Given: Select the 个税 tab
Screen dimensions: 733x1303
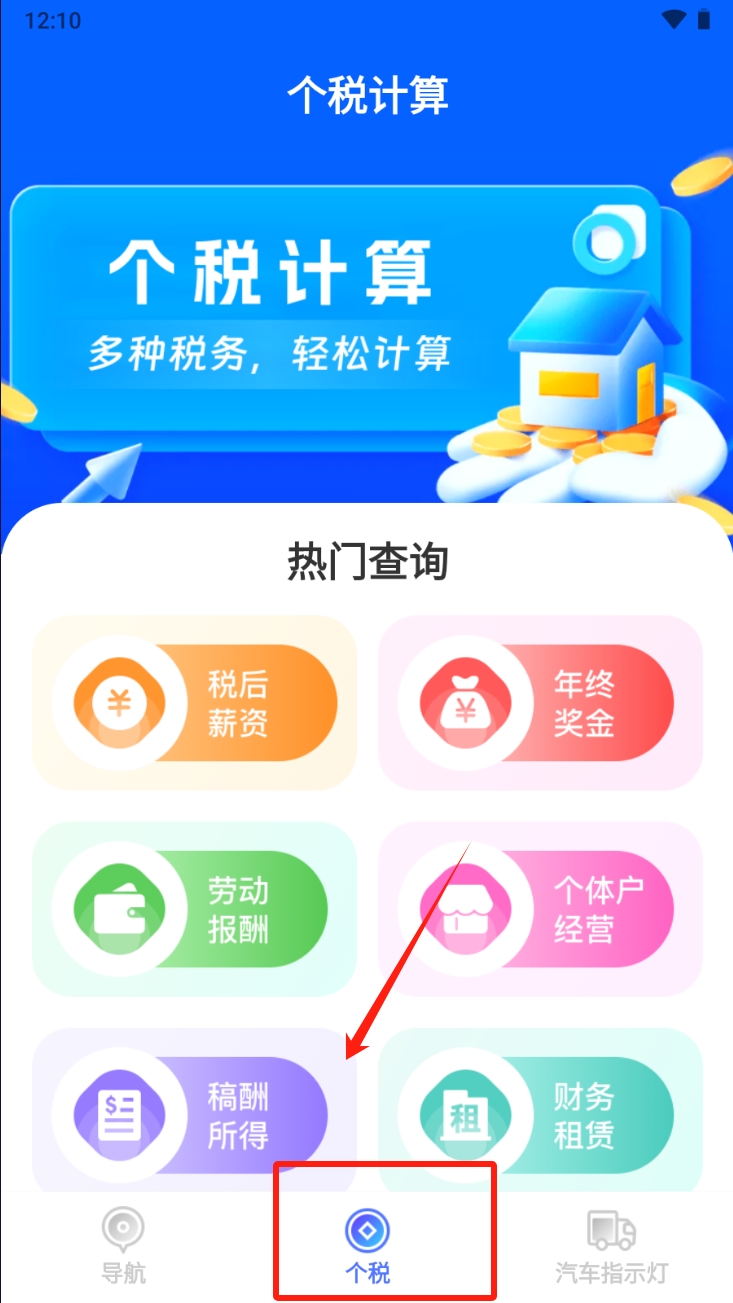Looking at the screenshot, I should (366, 1244).
